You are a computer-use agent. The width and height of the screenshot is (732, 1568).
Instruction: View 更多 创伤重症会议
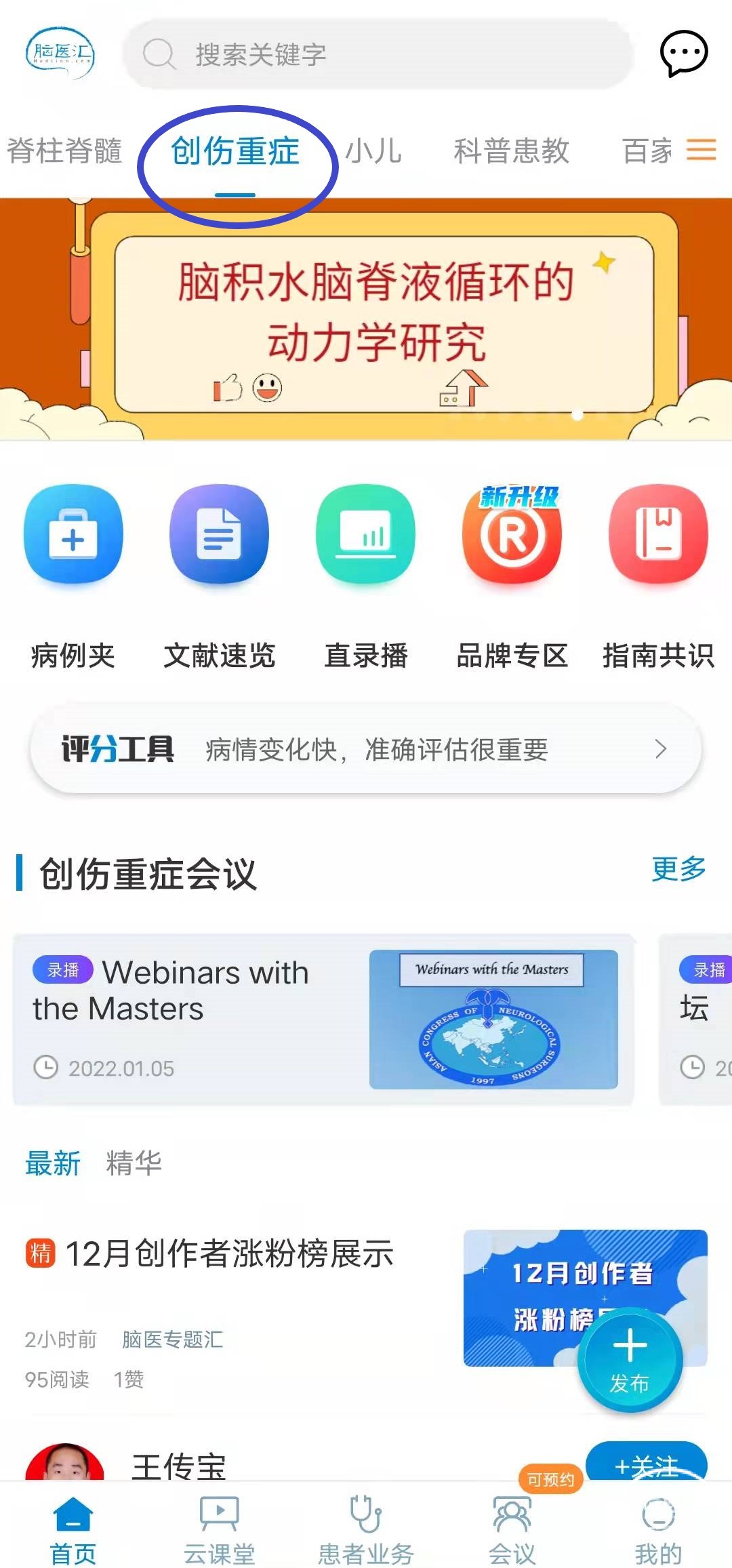tap(678, 868)
